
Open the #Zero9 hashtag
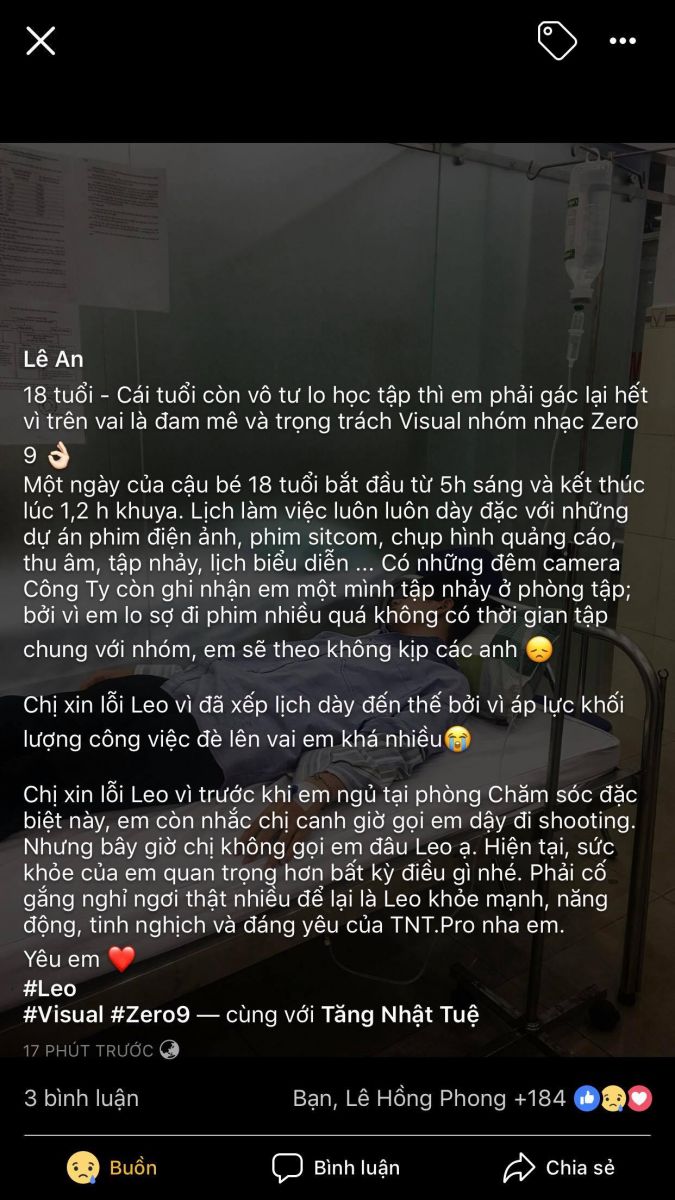(x=153, y=1014)
